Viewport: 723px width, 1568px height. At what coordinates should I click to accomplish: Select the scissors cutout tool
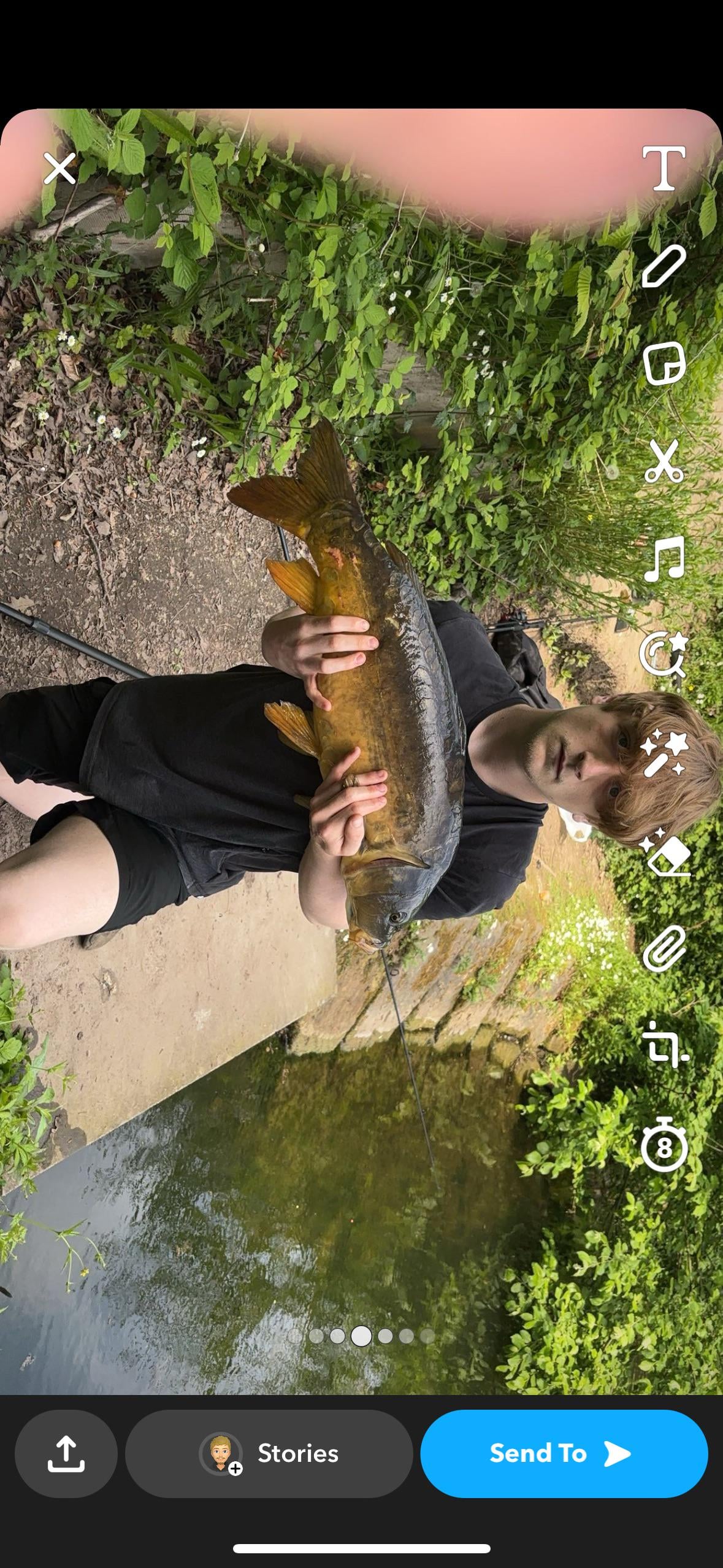[x=664, y=461]
